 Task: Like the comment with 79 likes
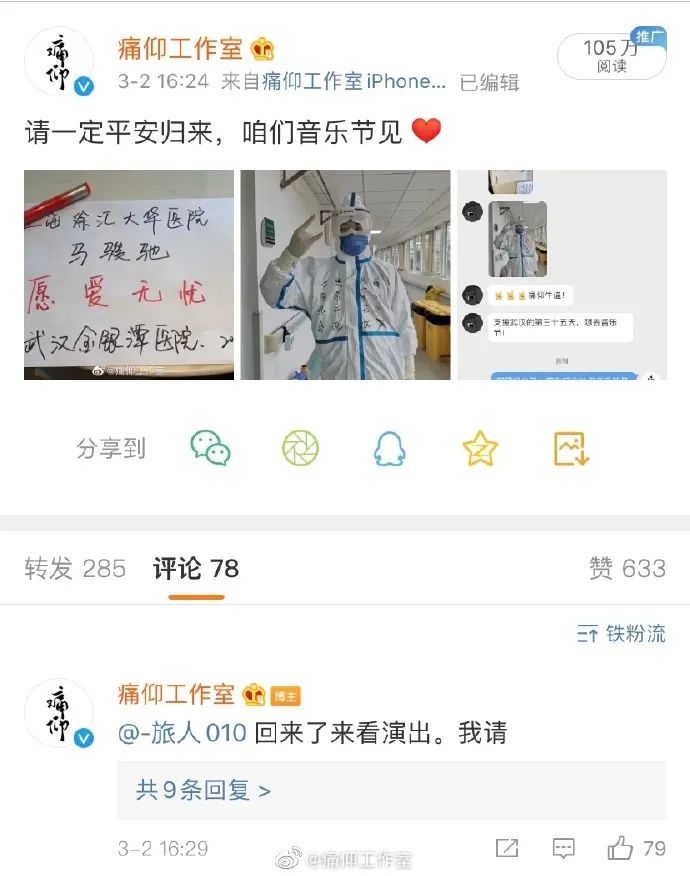(621, 849)
